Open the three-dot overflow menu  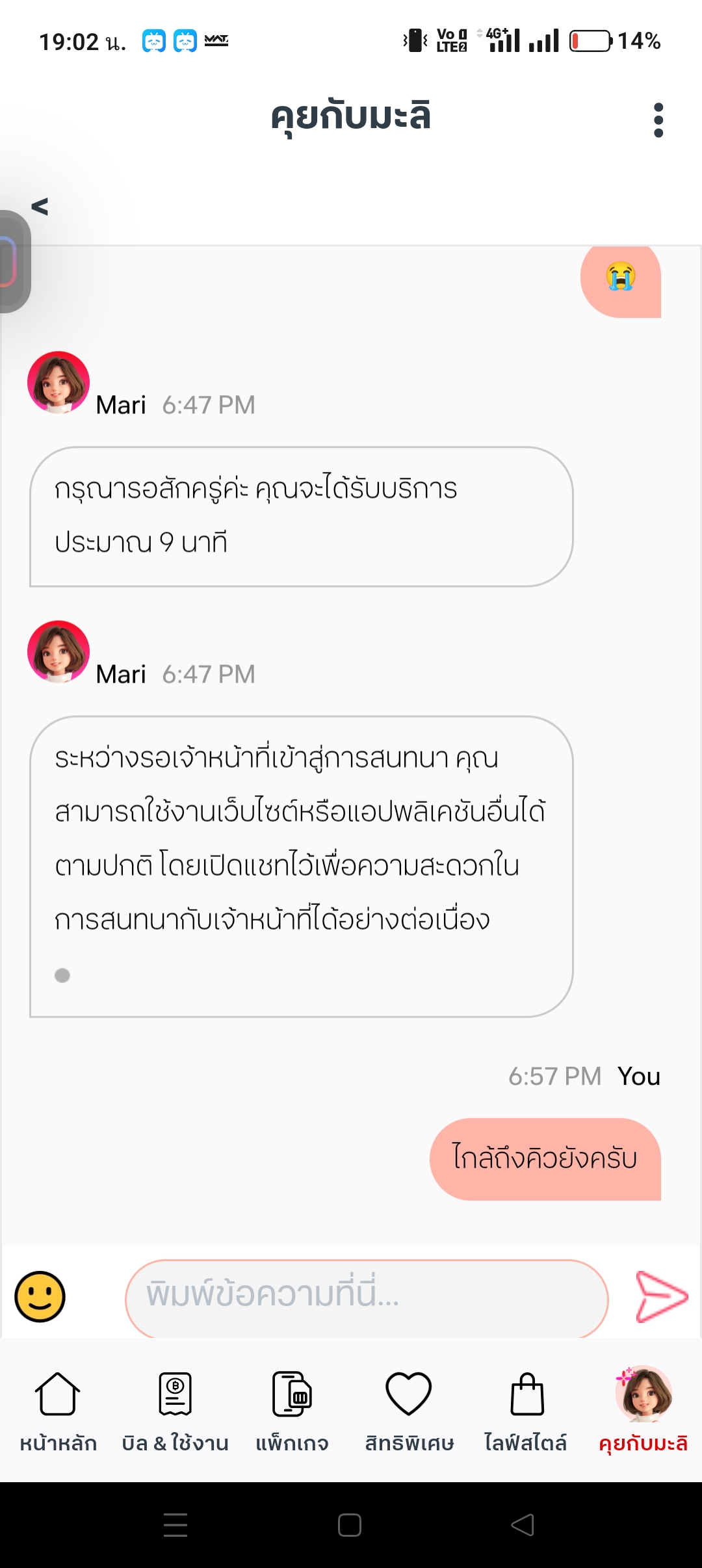[x=658, y=120]
